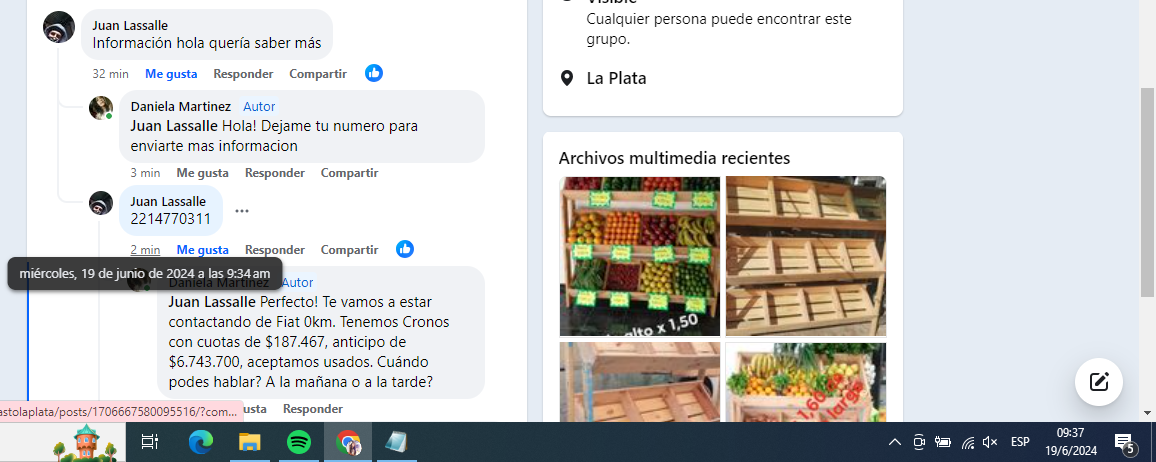Reply to the 2214770311 comment
This screenshot has height=462, width=1156.
[x=275, y=249]
